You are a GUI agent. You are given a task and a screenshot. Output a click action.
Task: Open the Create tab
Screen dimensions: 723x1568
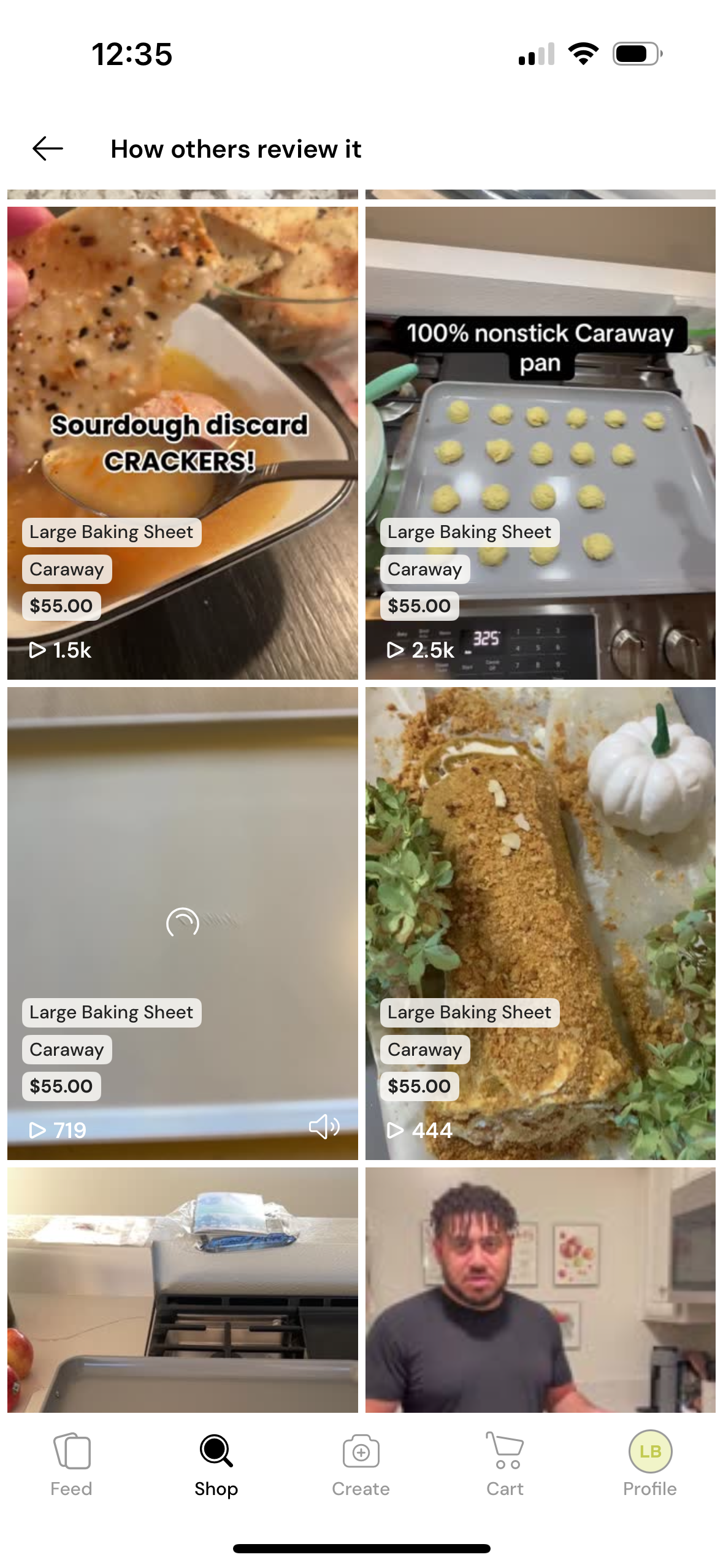point(361,1465)
